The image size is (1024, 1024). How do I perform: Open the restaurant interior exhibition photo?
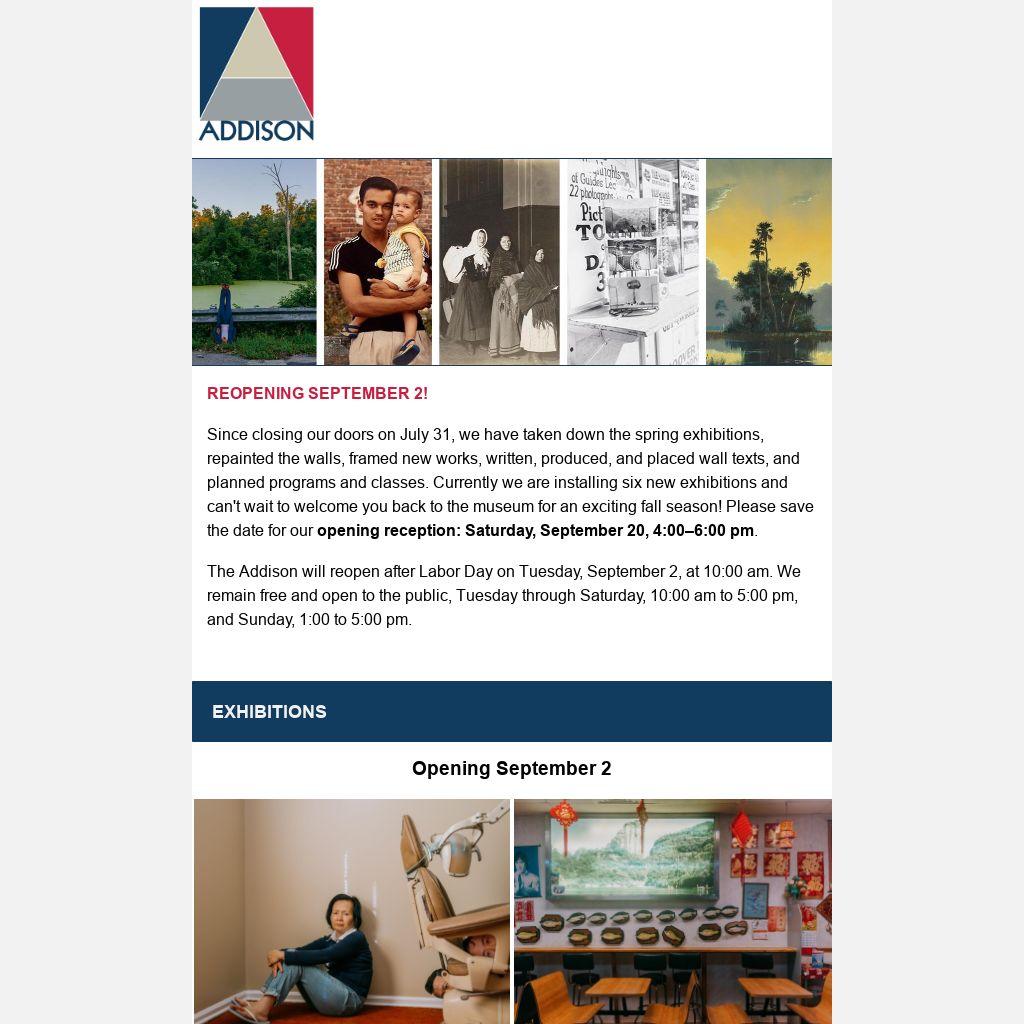point(672,910)
